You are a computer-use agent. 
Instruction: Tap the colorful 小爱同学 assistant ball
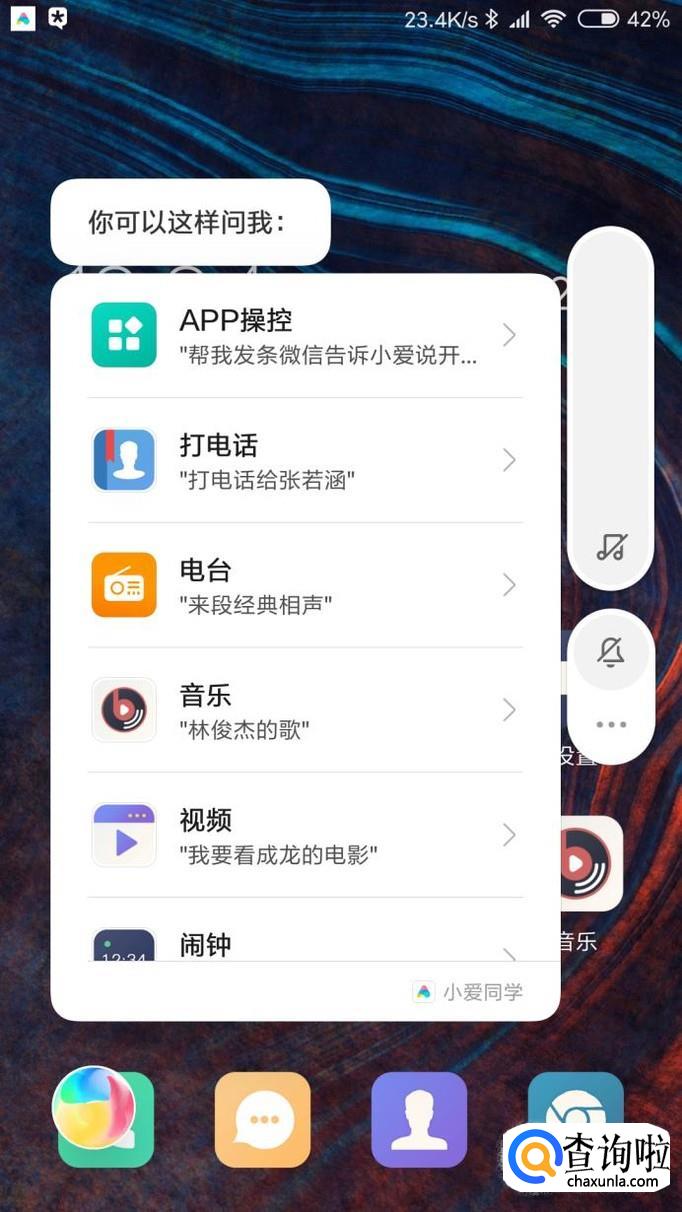tap(93, 1108)
